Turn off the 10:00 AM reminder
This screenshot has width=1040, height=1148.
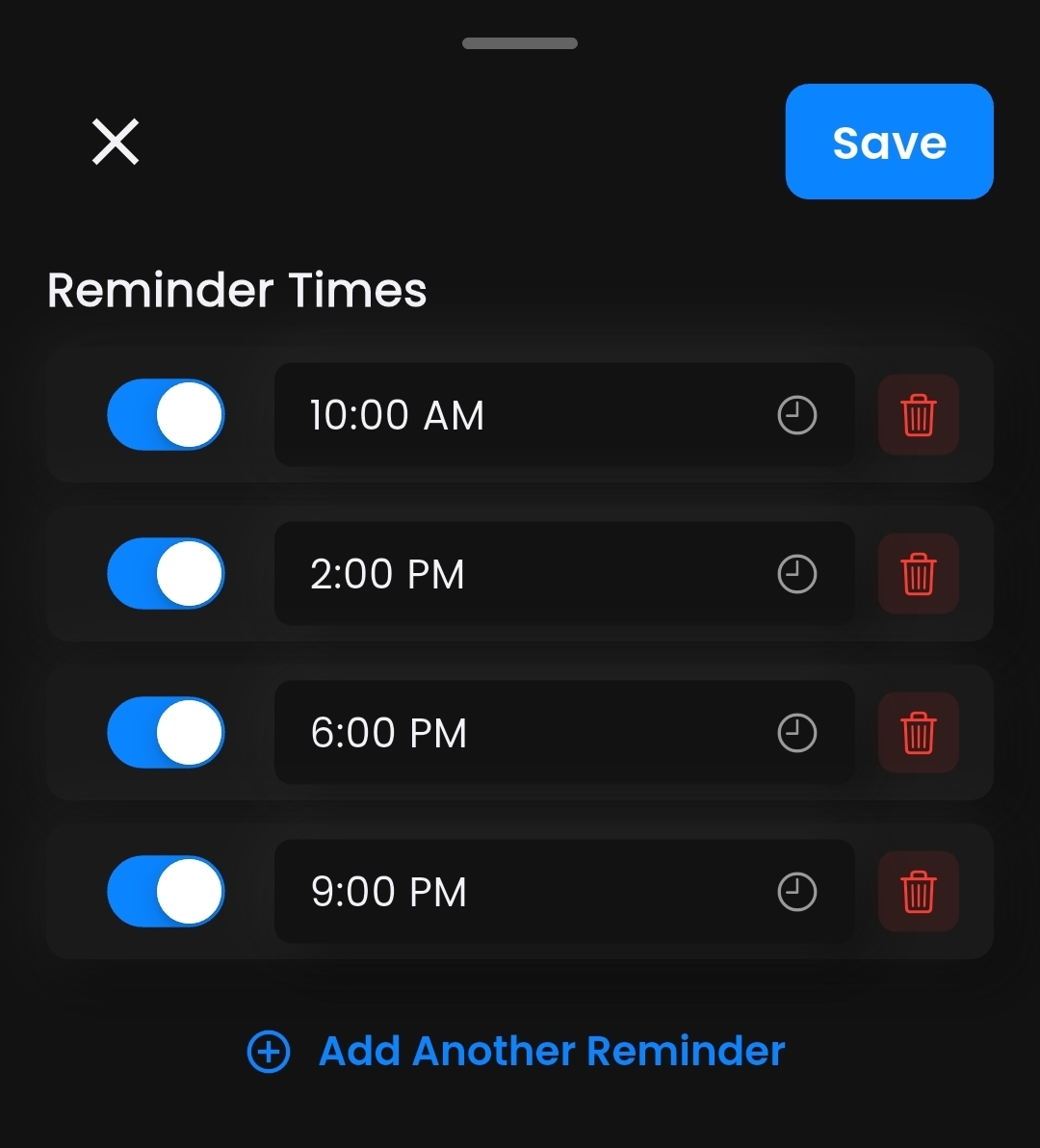click(x=166, y=415)
